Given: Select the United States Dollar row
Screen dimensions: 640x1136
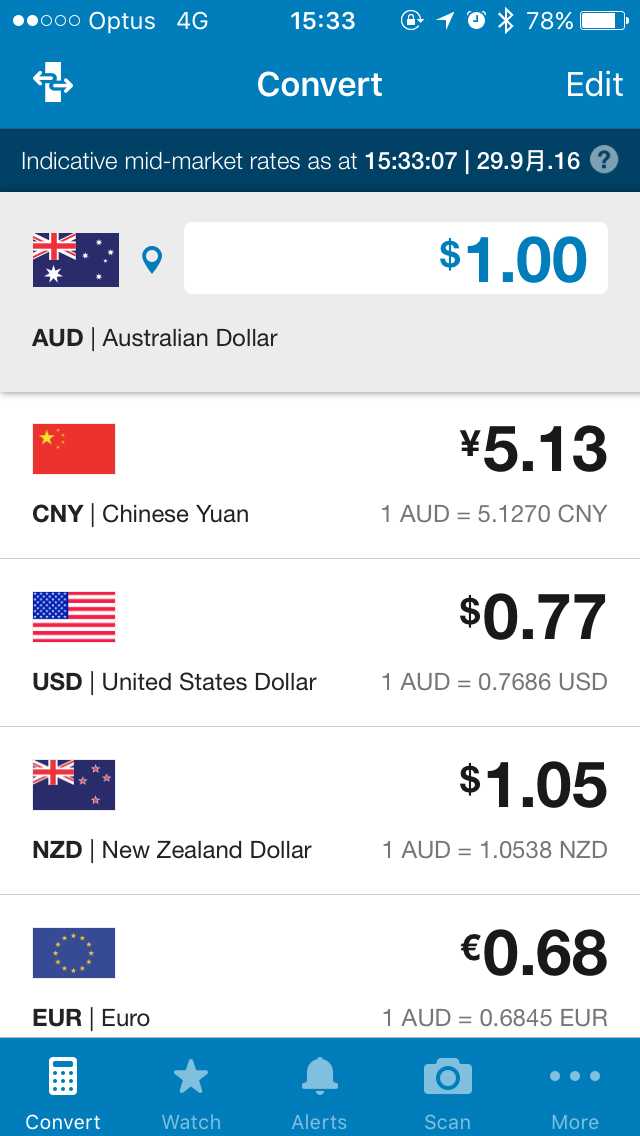Looking at the screenshot, I should [x=320, y=644].
